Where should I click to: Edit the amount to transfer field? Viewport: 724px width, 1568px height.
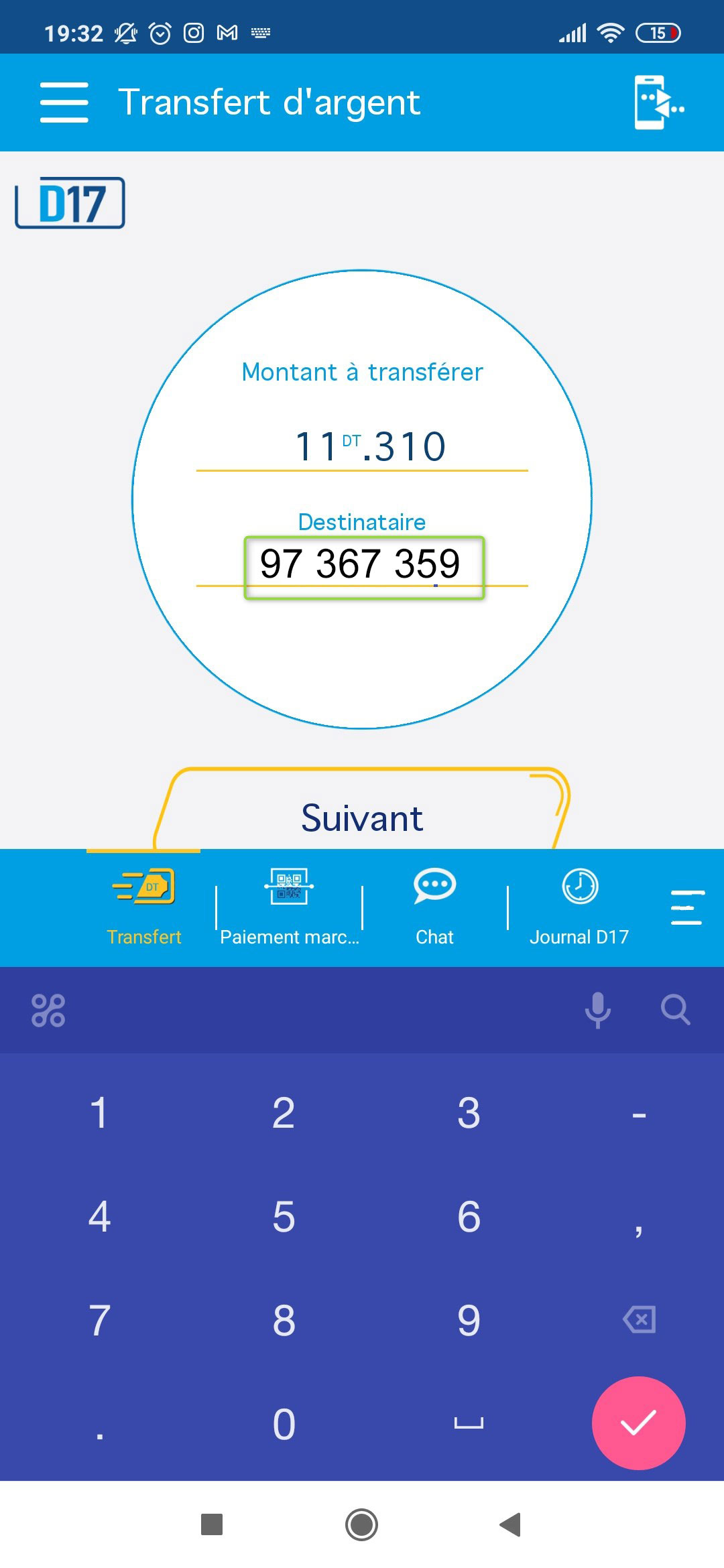pos(362,446)
